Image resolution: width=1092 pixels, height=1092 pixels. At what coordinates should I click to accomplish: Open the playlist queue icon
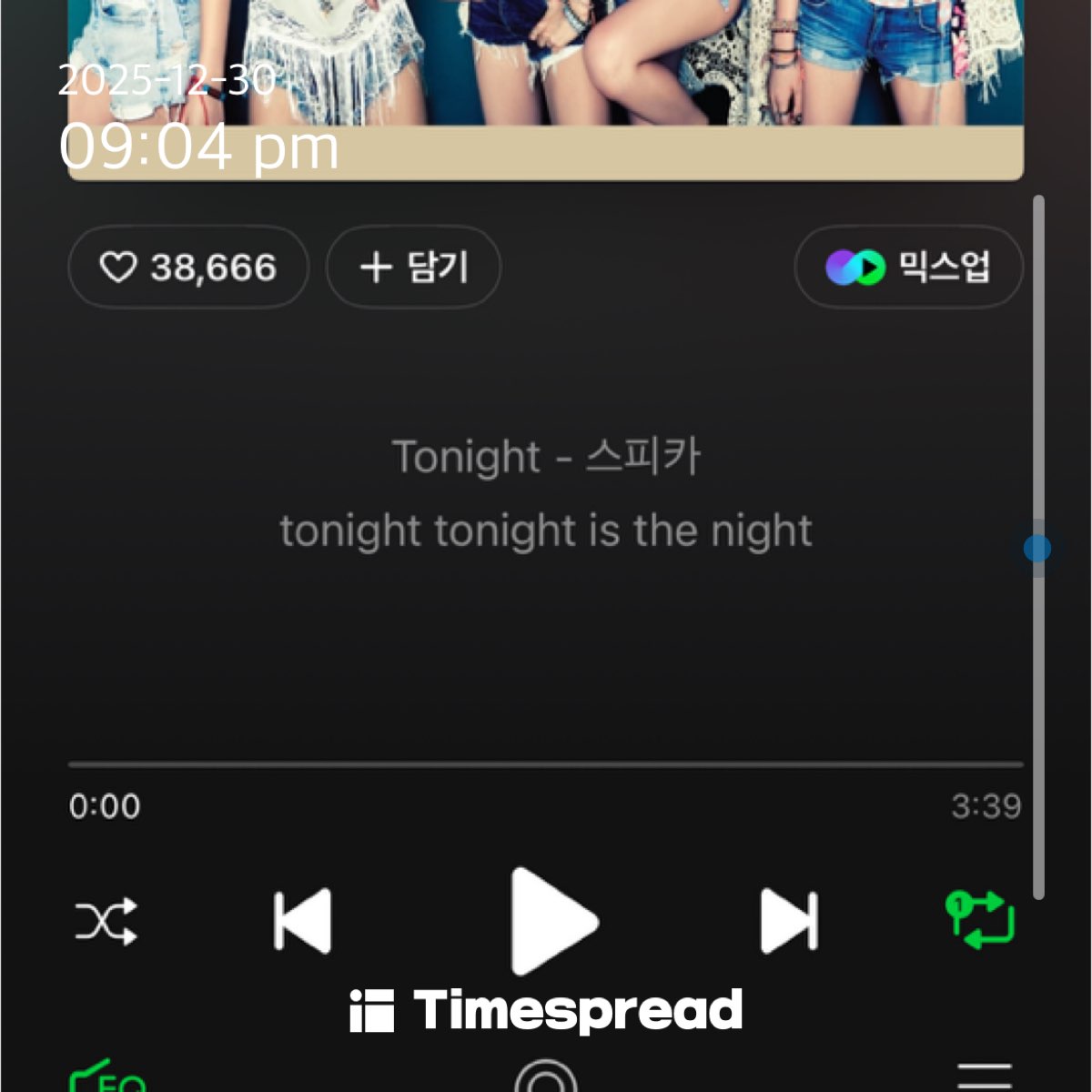[x=984, y=1077]
